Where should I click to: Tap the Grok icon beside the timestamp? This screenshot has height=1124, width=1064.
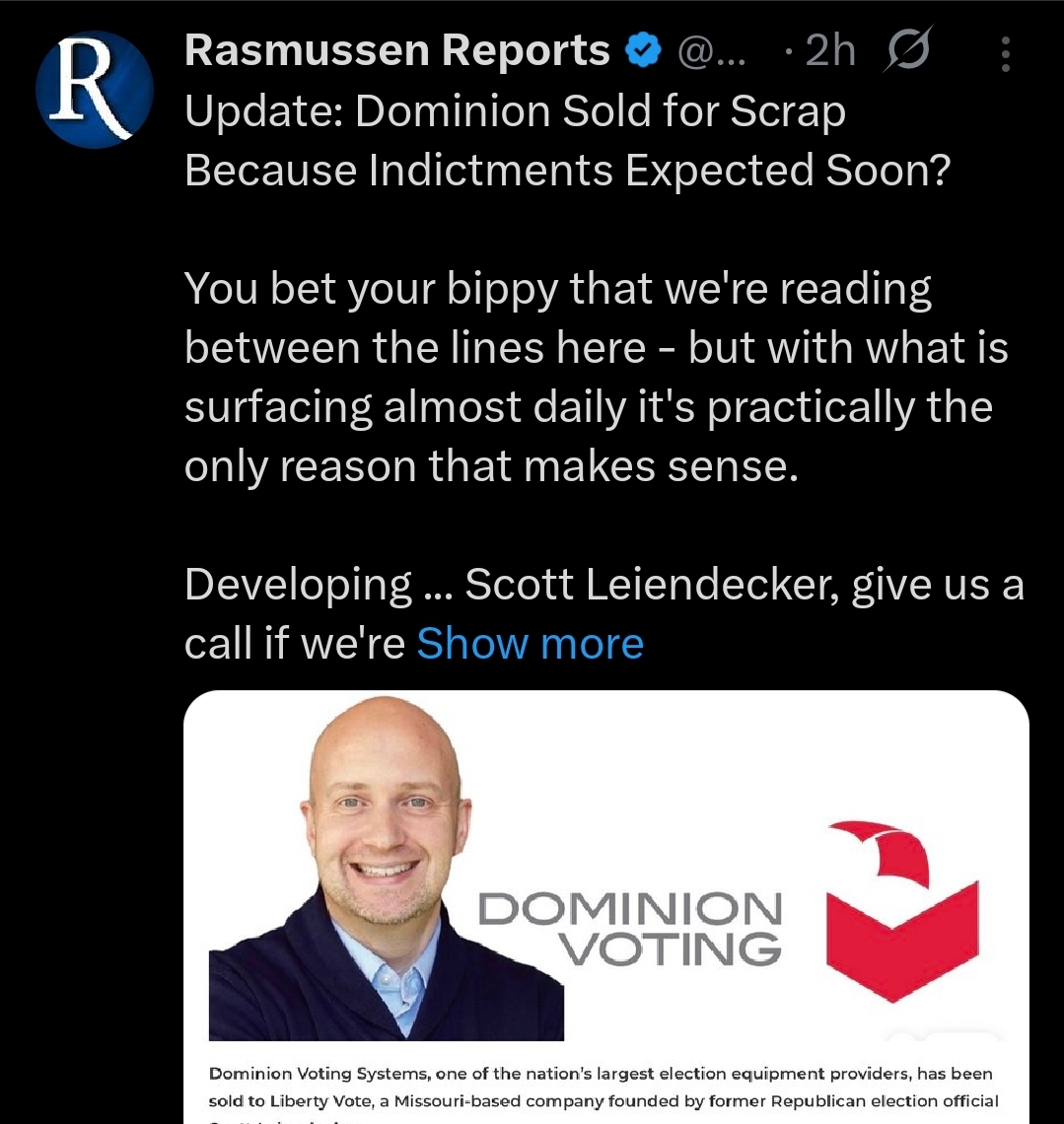(x=905, y=51)
